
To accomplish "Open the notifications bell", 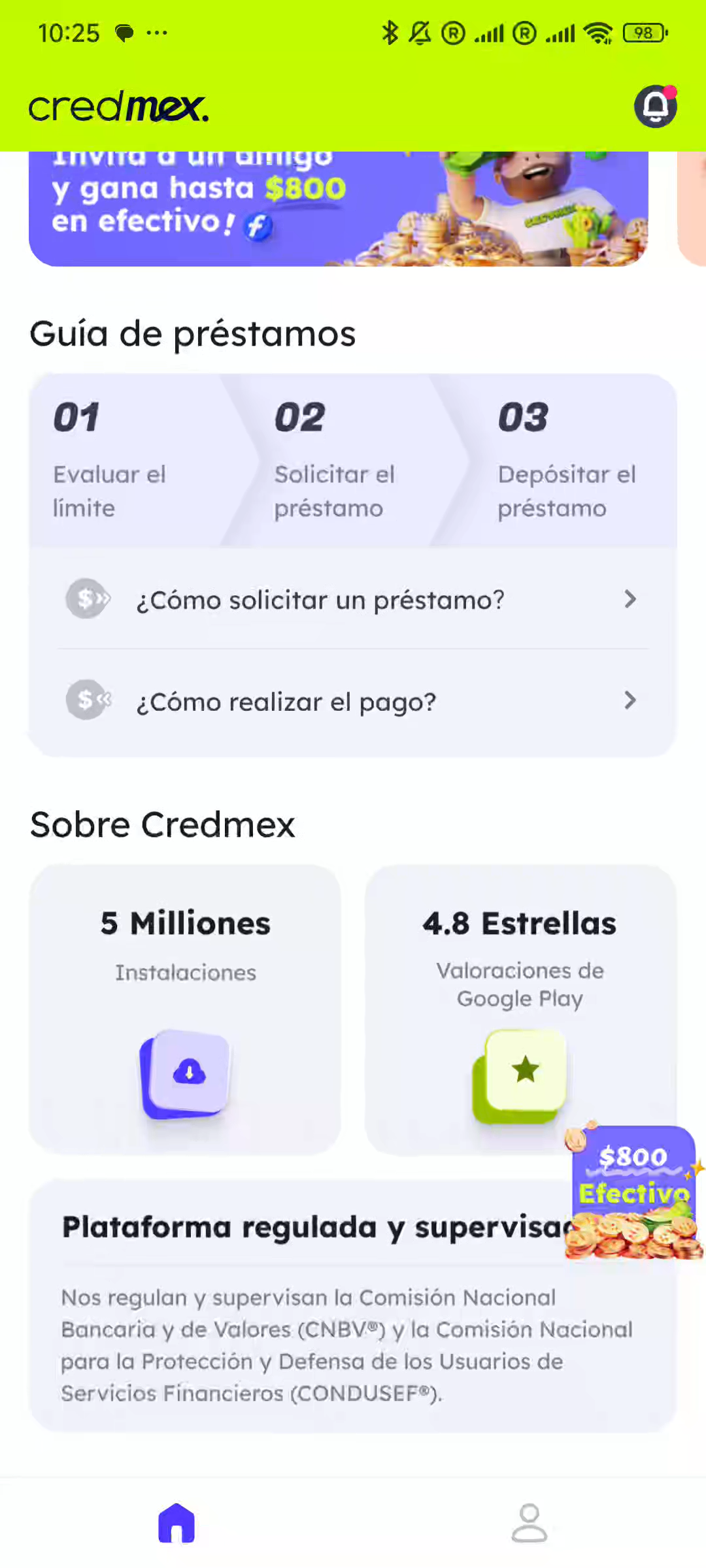I will point(656,106).
